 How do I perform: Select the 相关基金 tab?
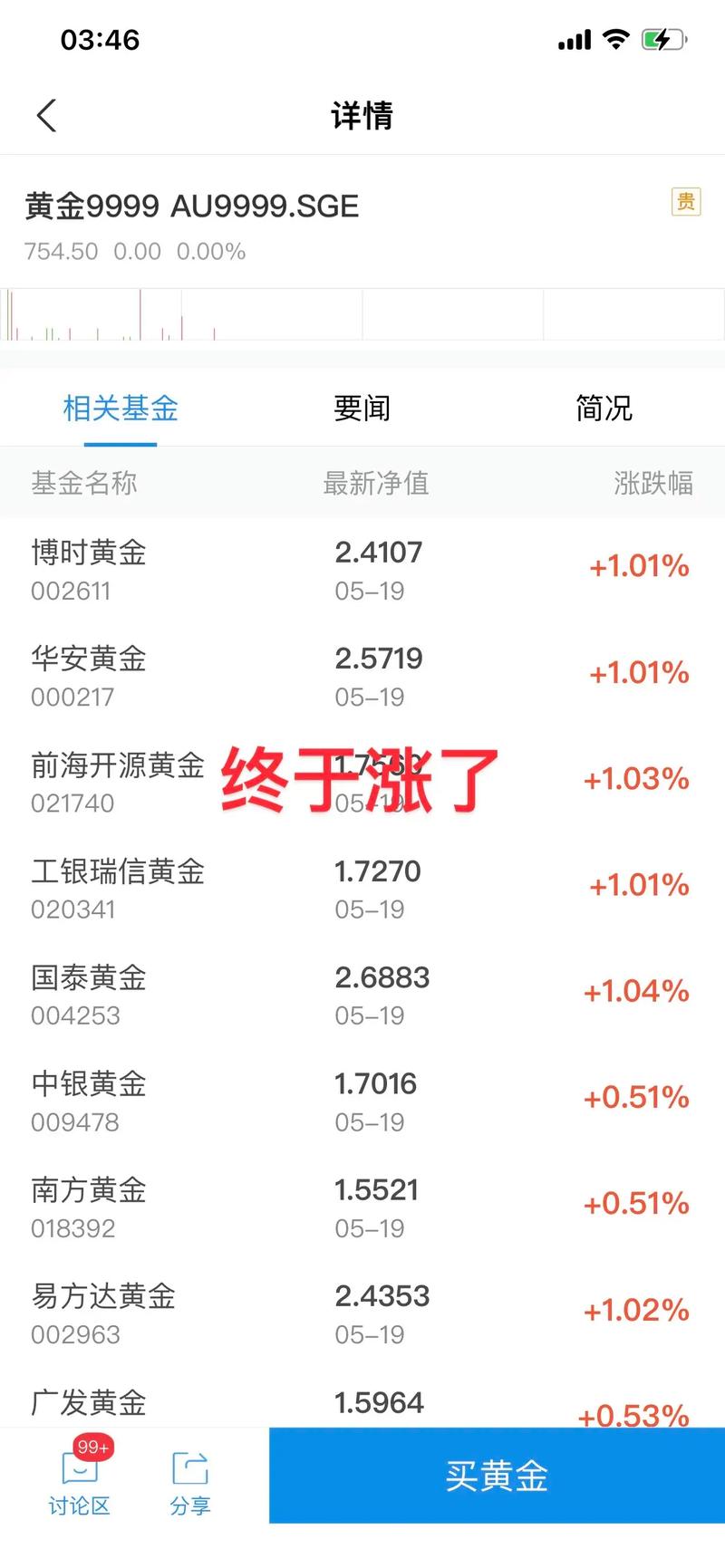tap(120, 408)
